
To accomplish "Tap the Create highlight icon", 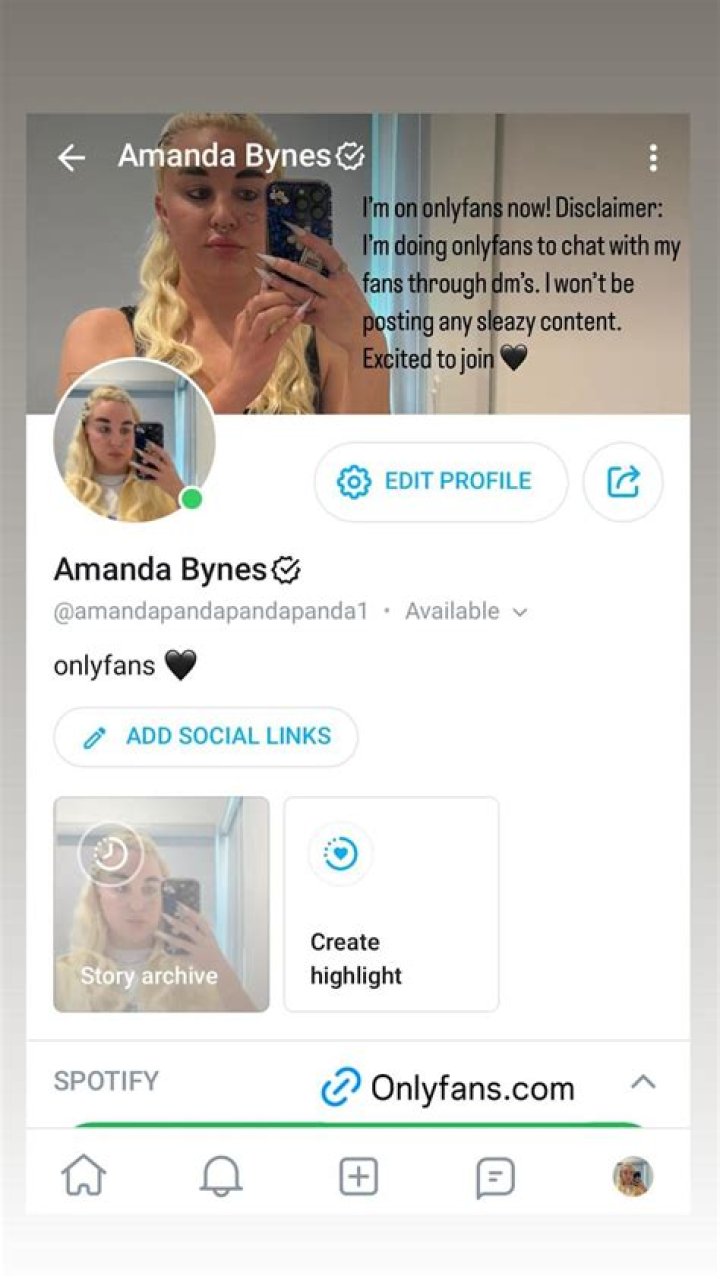I will click(x=339, y=853).
